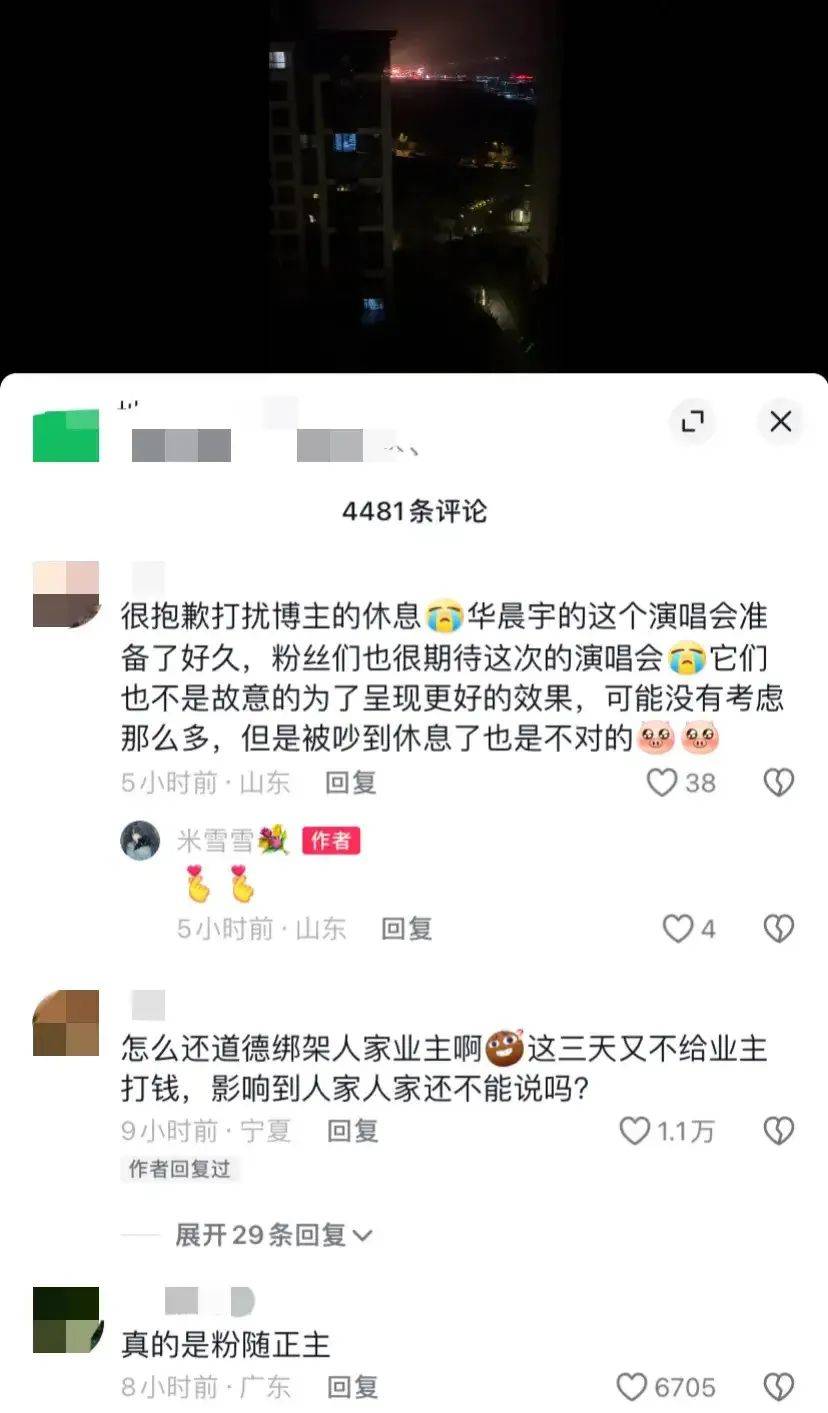Like the comment from 山东 with 38 likes

(663, 782)
